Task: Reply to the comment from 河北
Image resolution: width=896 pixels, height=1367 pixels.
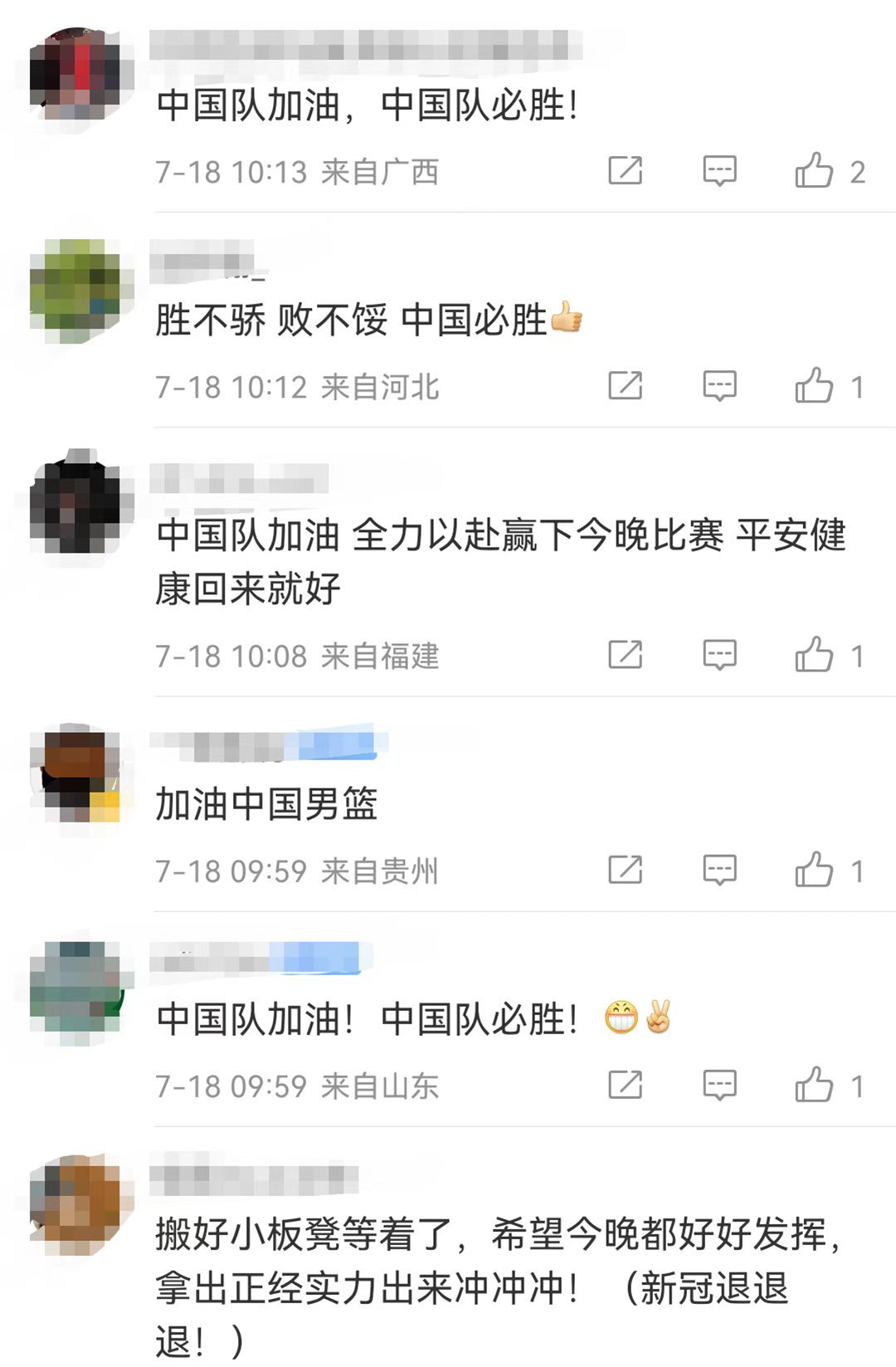Action: tap(719, 386)
